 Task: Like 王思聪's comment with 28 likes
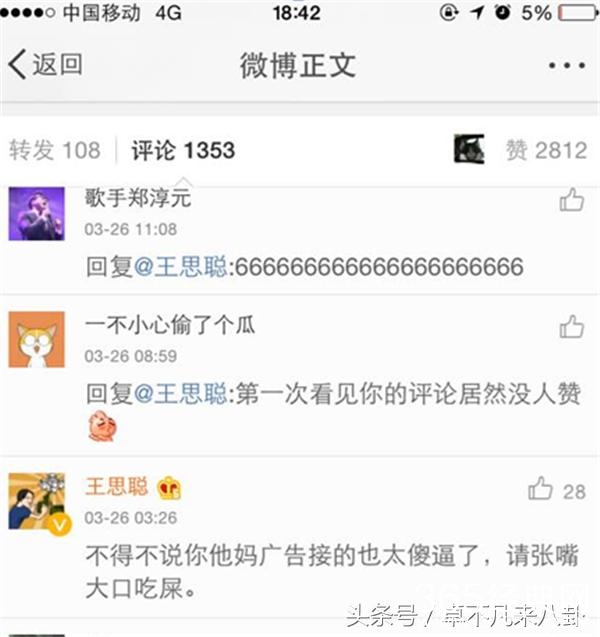click(541, 489)
